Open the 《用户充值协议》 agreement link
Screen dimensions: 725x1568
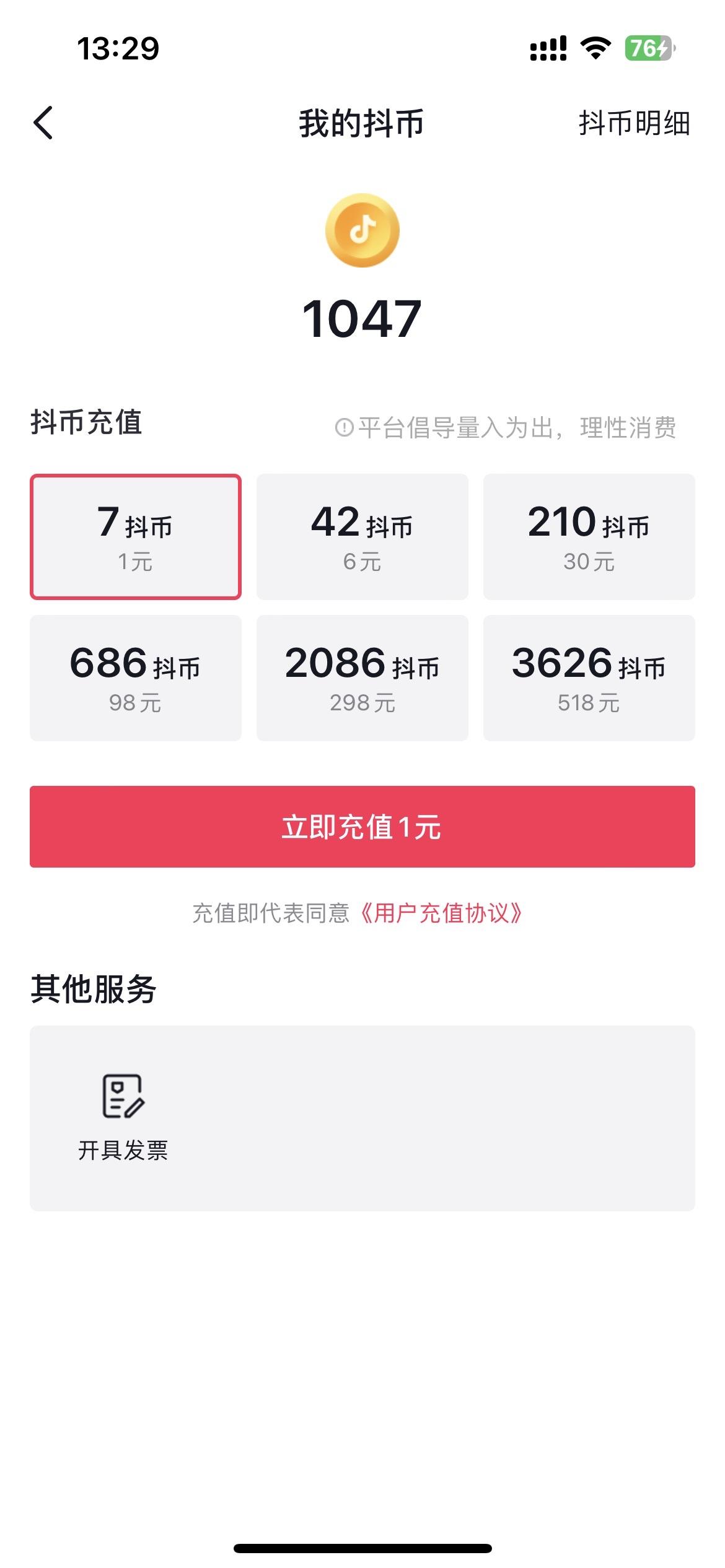pos(441,913)
